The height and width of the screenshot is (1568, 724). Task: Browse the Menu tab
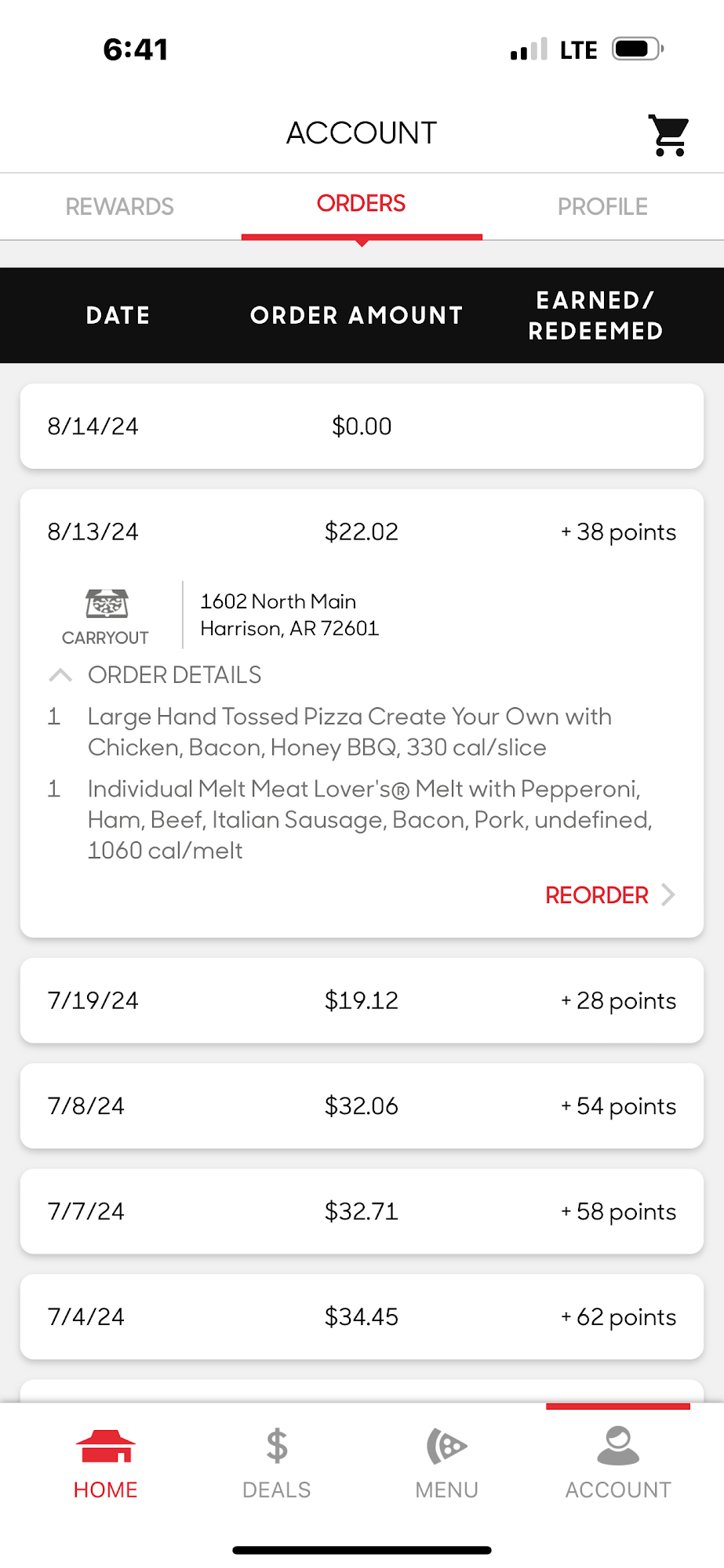click(447, 1465)
